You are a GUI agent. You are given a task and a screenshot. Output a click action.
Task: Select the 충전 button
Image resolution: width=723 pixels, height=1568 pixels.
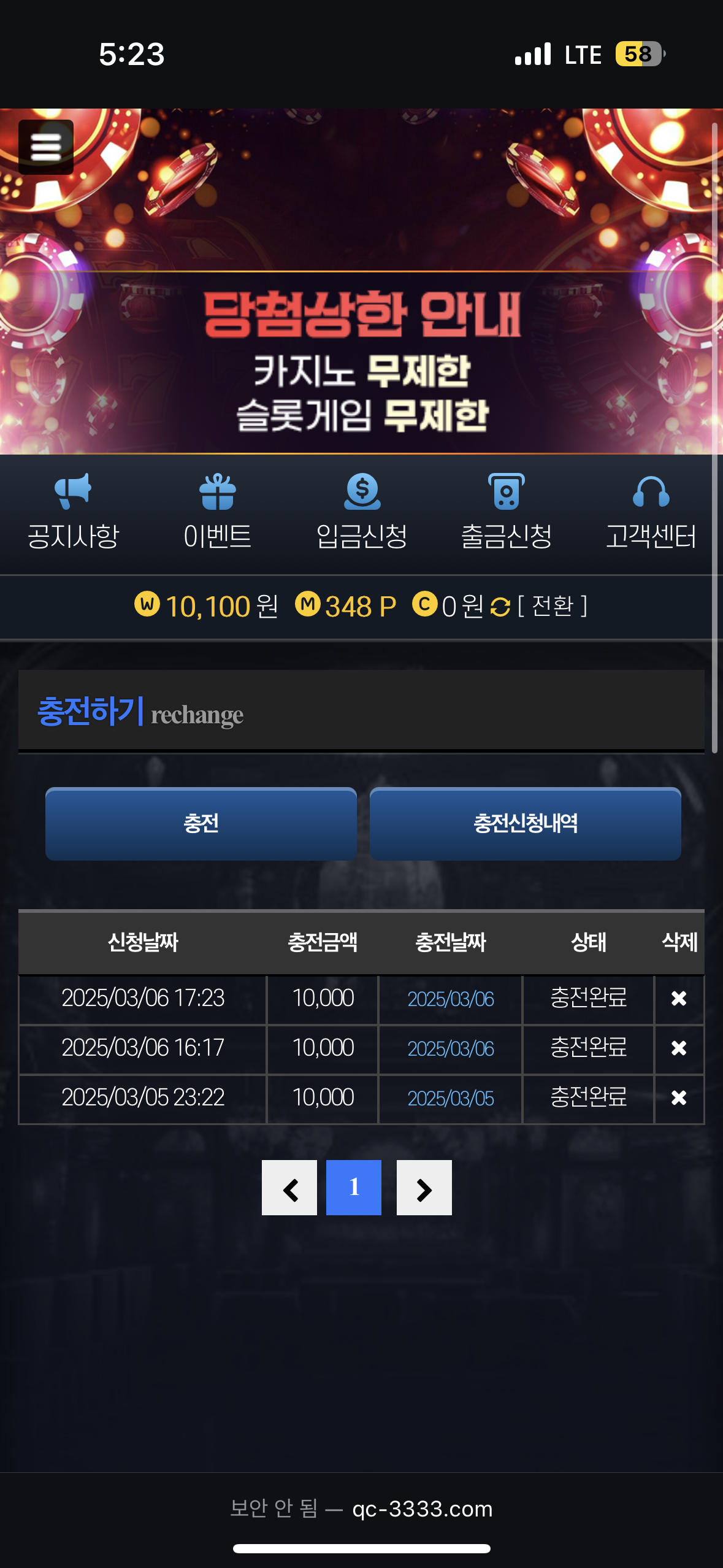click(201, 823)
